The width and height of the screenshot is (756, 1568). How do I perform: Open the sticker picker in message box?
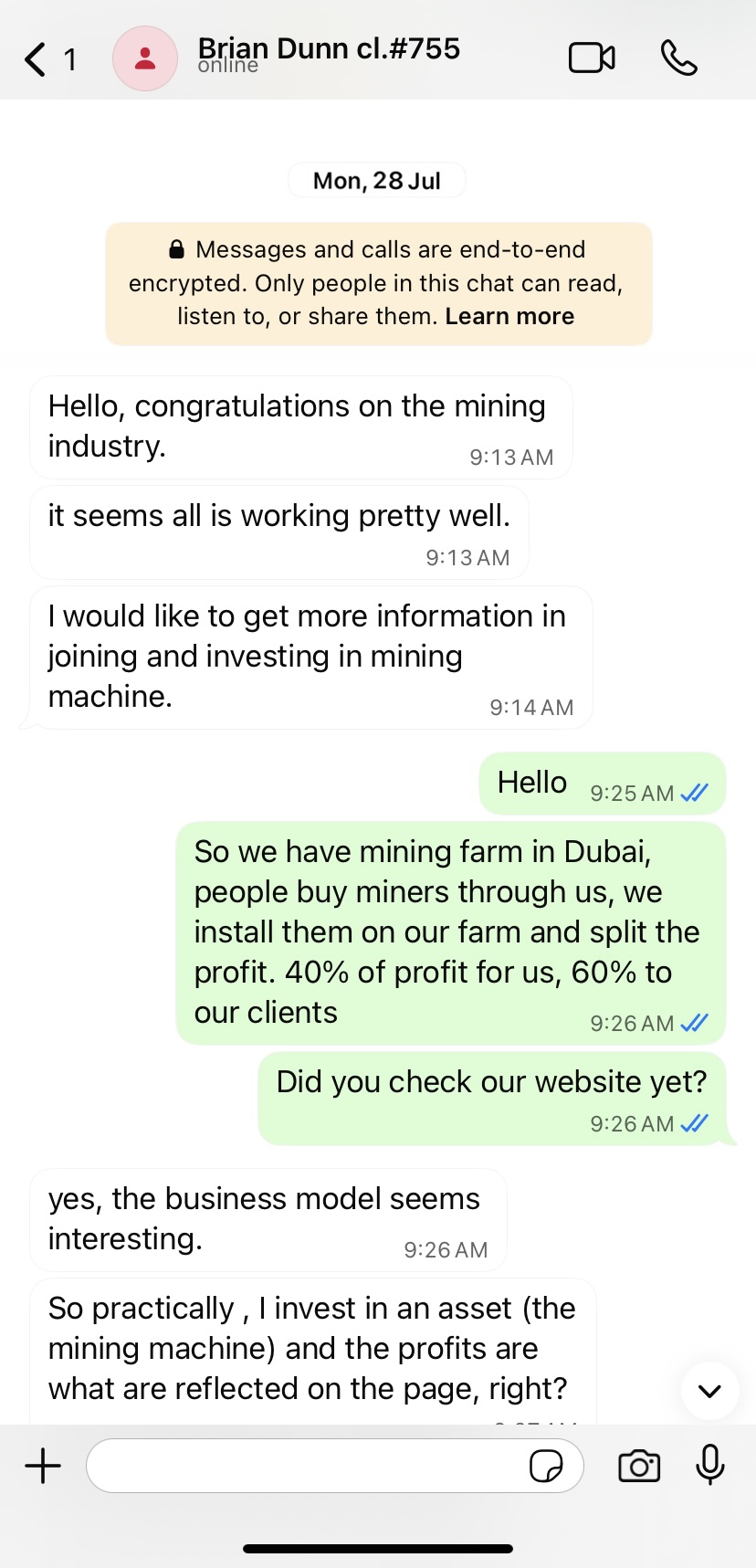click(x=546, y=1467)
